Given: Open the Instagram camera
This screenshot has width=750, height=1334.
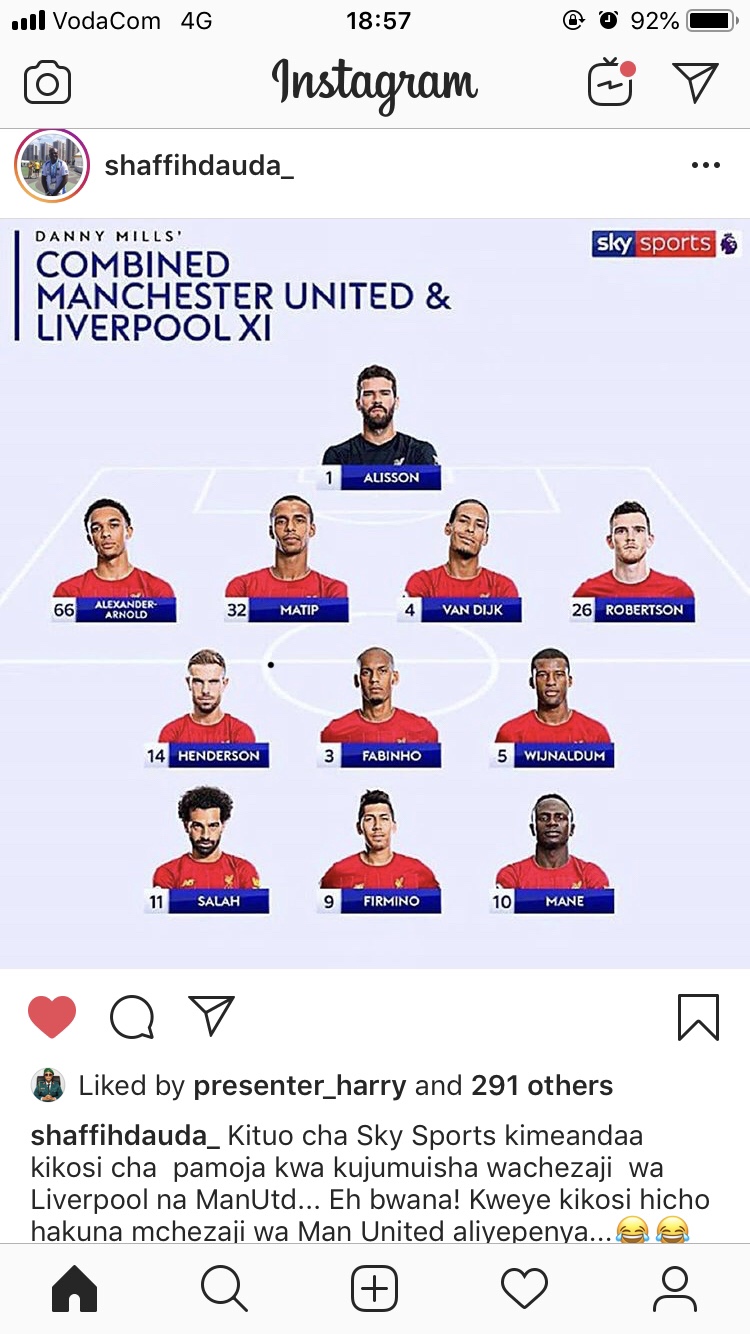Looking at the screenshot, I should pos(47,83).
